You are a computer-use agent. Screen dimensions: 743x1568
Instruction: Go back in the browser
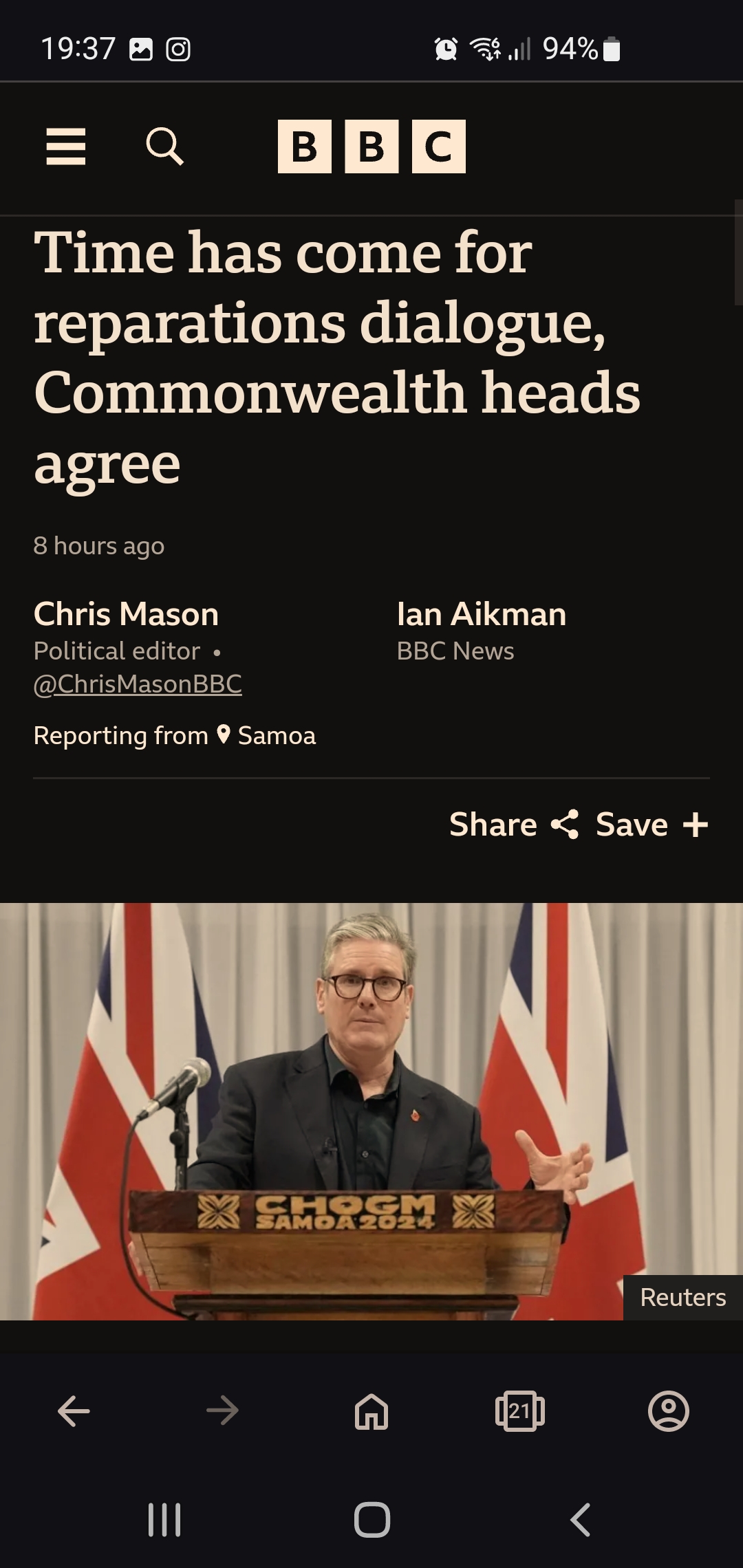click(74, 1411)
